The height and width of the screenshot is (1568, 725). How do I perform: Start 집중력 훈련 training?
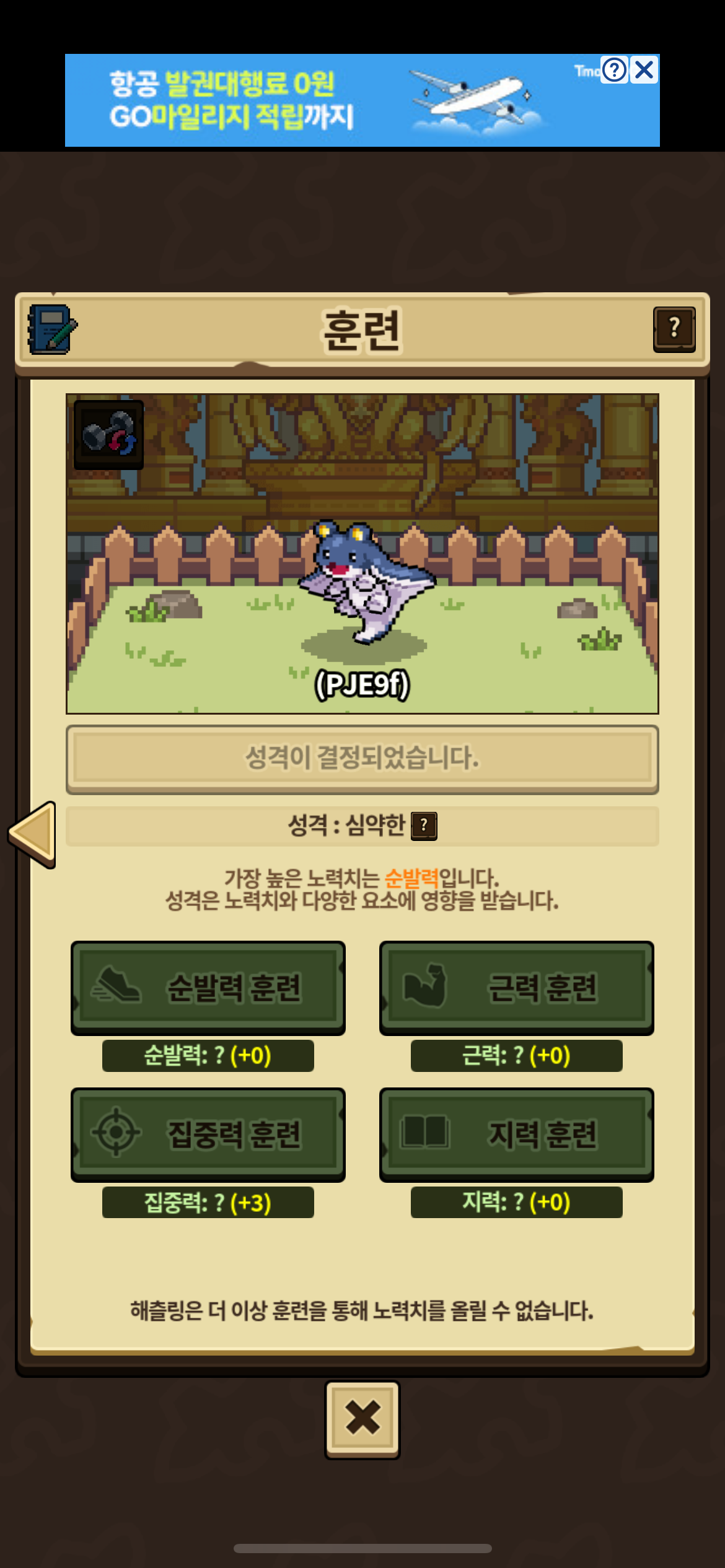(208, 1135)
